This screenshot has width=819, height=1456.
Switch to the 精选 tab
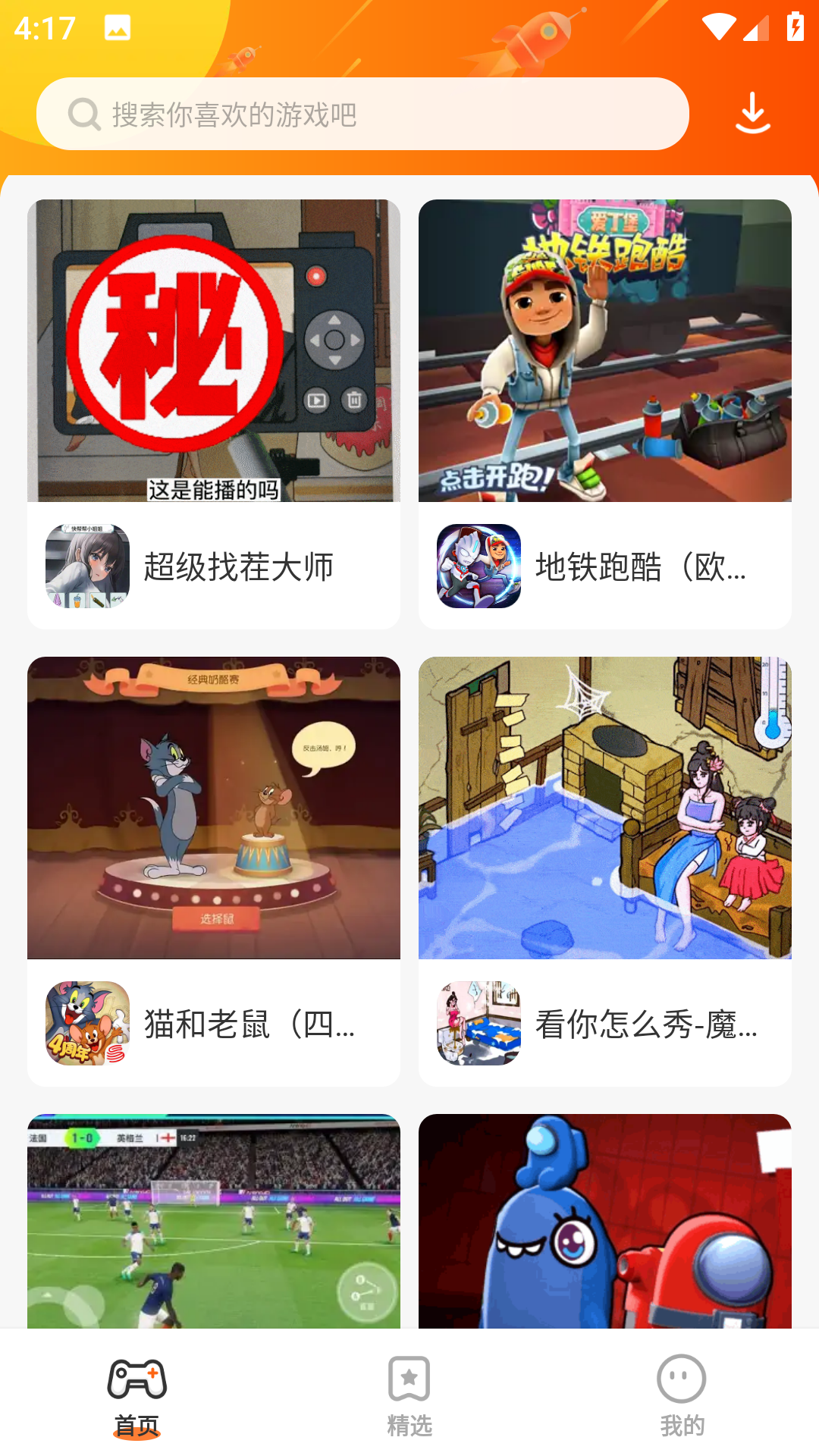(409, 1399)
